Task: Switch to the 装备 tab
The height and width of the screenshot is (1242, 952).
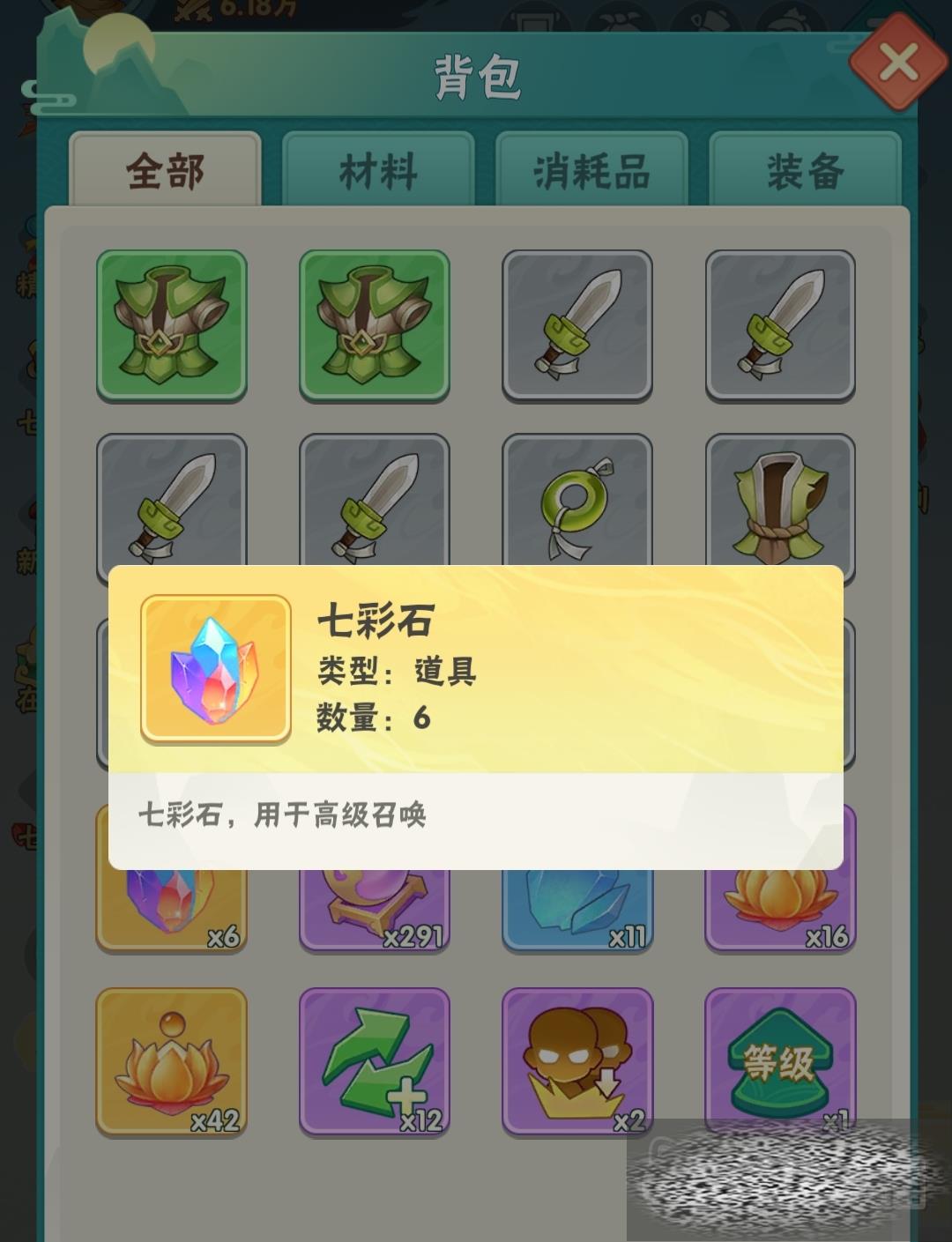Action: click(x=805, y=170)
